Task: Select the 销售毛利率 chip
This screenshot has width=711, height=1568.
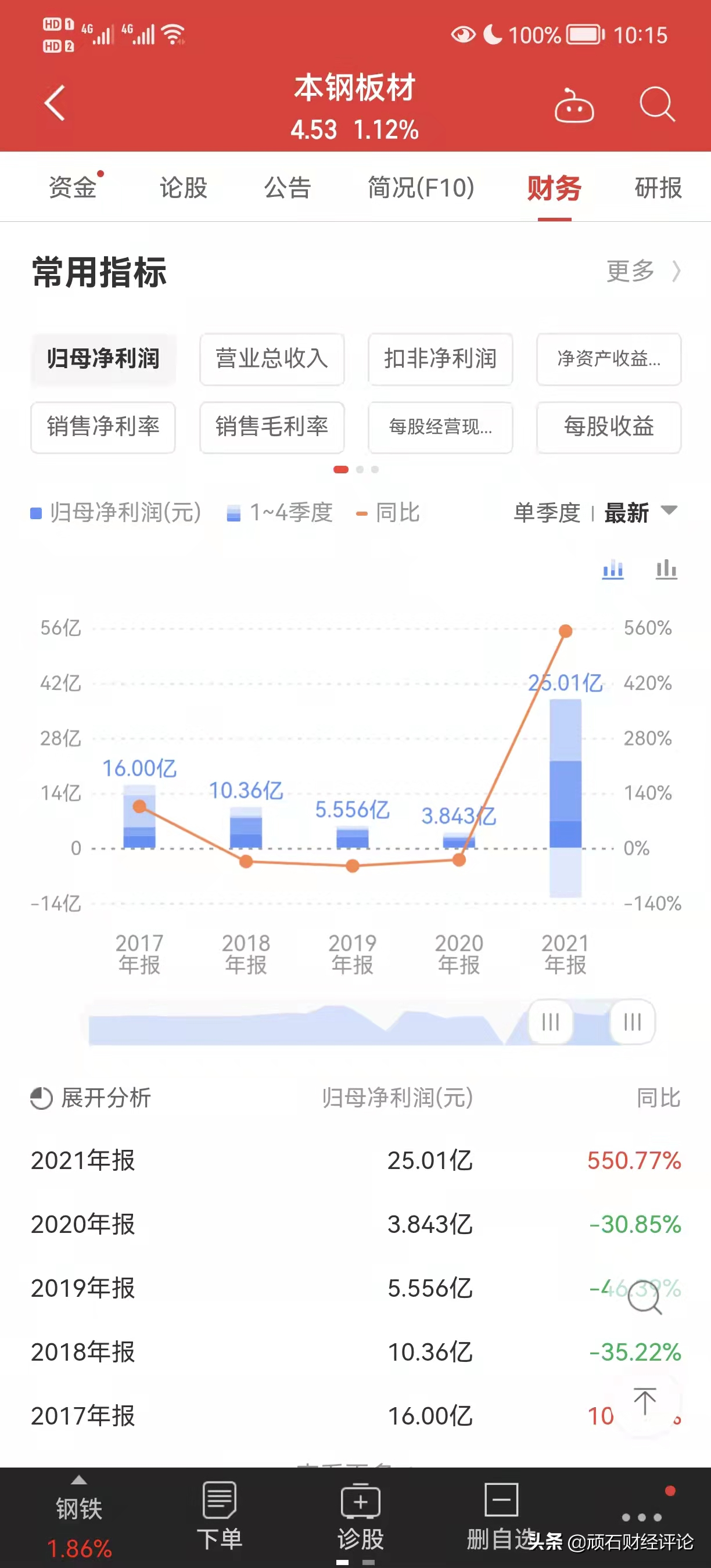Action: tap(272, 427)
